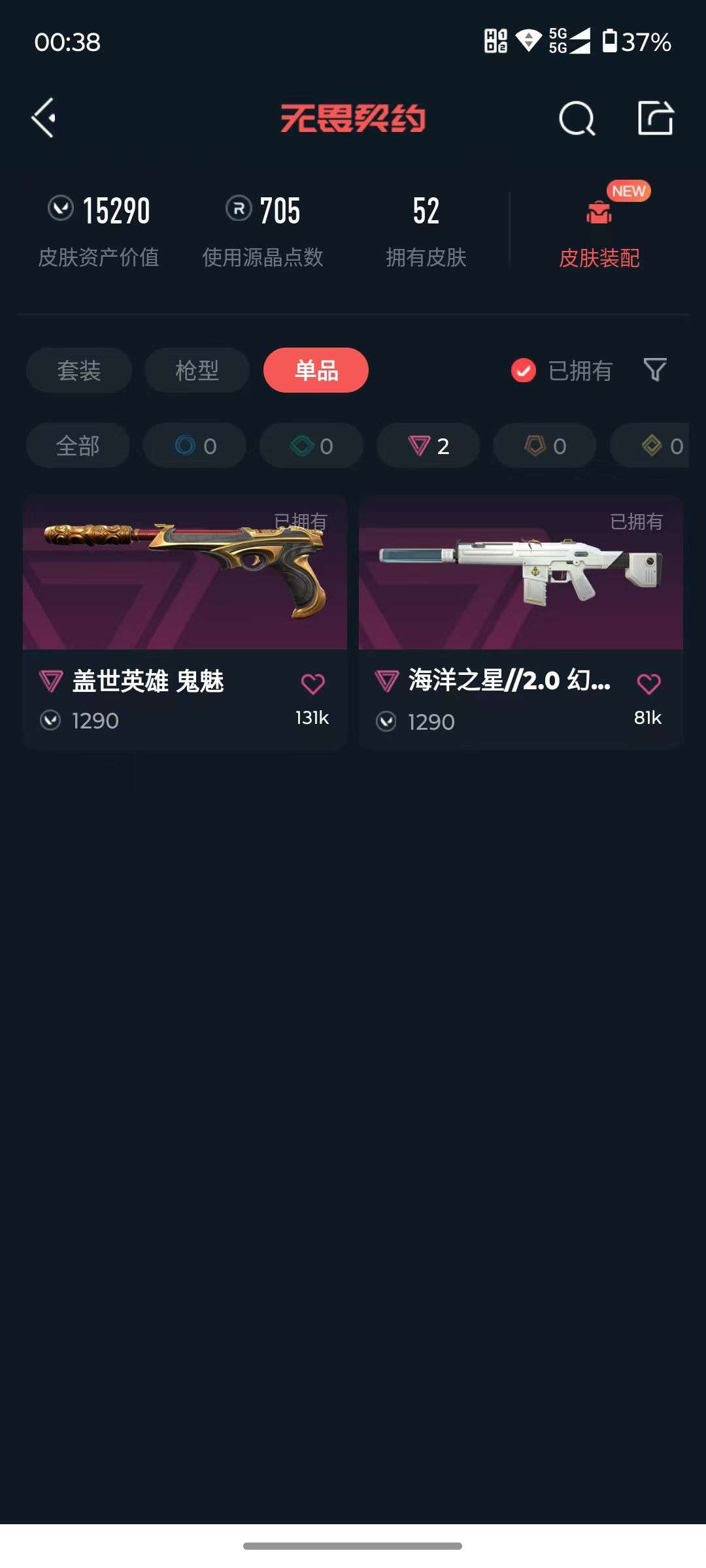View the 盖世英雄 鬼魅 pistol thumbnail
The height and width of the screenshot is (1568, 706).
point(184,574)
